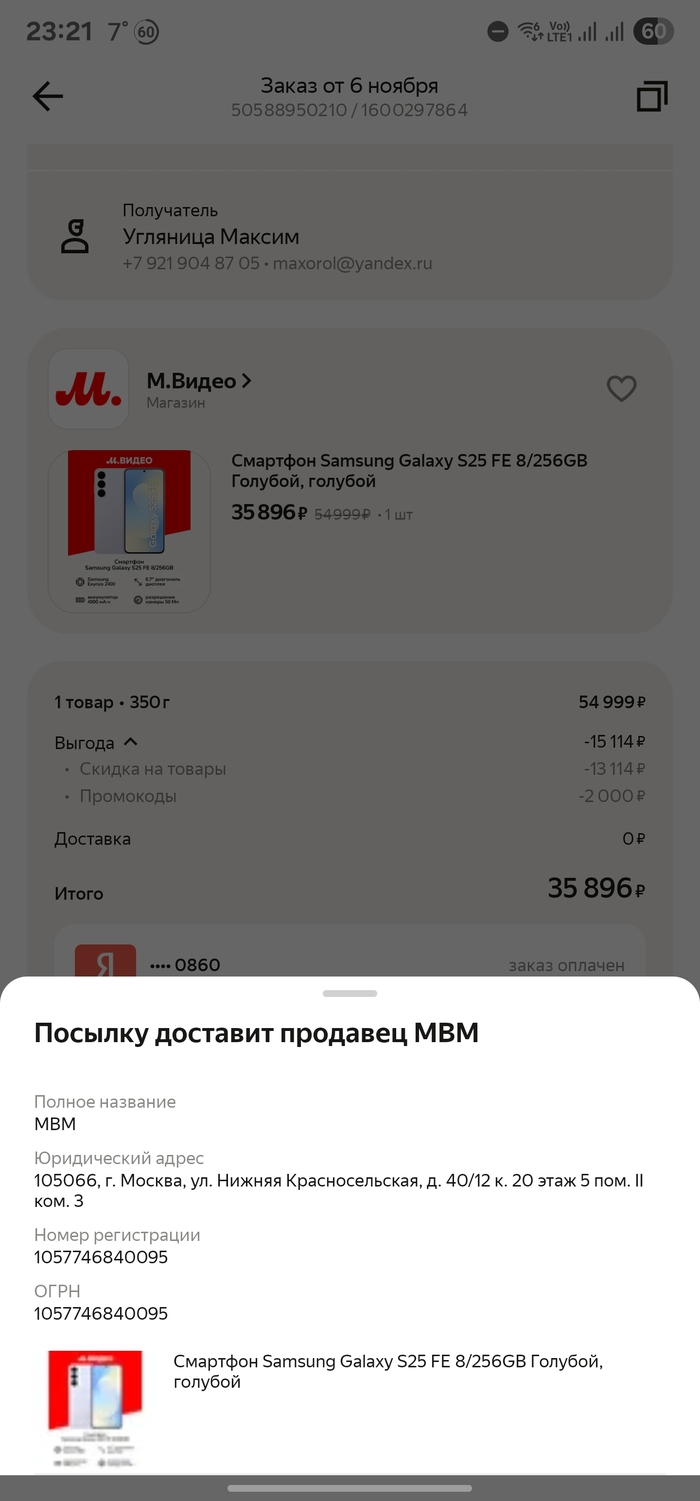
Task: Tap the bottom sheet handle
Action: (350, 993)
